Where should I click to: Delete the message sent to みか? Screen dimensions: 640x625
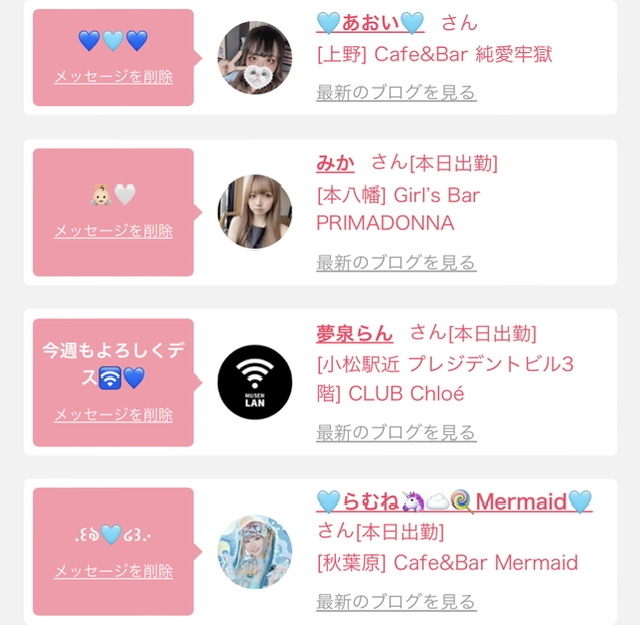point(113,230)
